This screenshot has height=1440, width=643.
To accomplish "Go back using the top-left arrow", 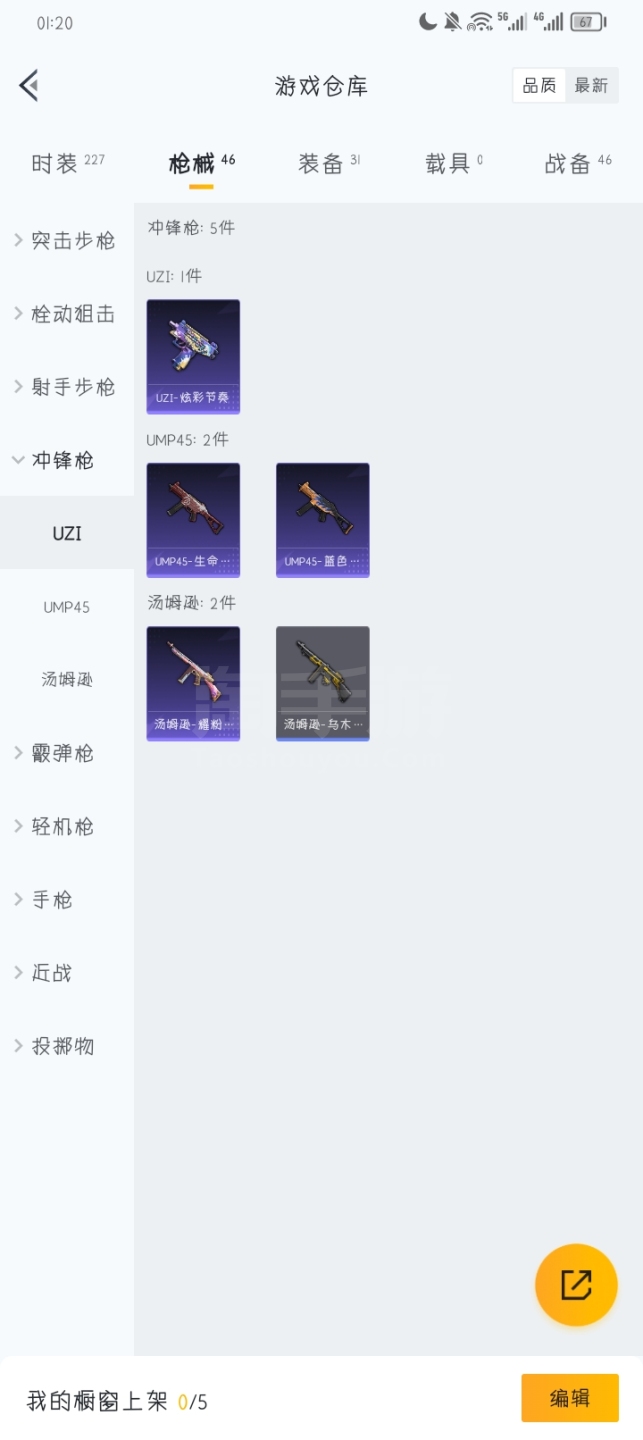I will click(x=29, y=86).
